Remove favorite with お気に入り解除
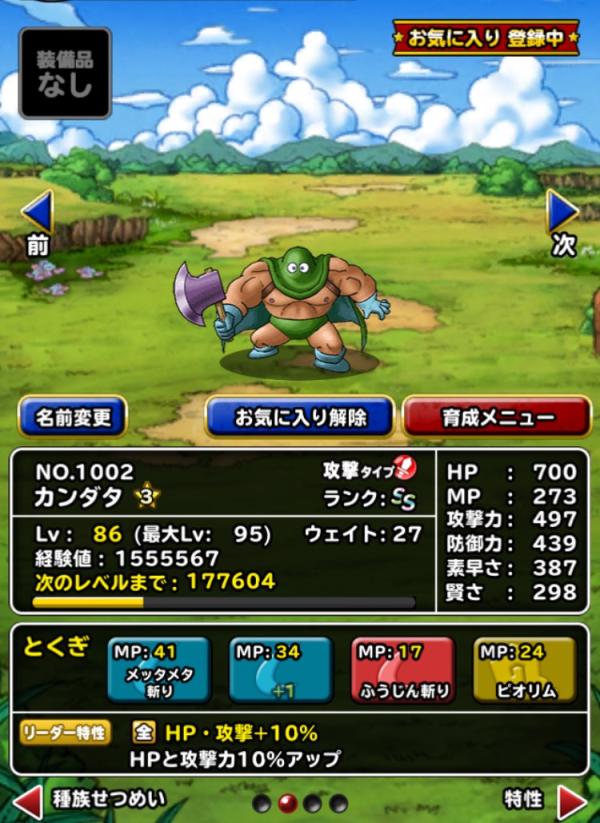This screenshot has width=600, height=823. (x=300, y=417)
